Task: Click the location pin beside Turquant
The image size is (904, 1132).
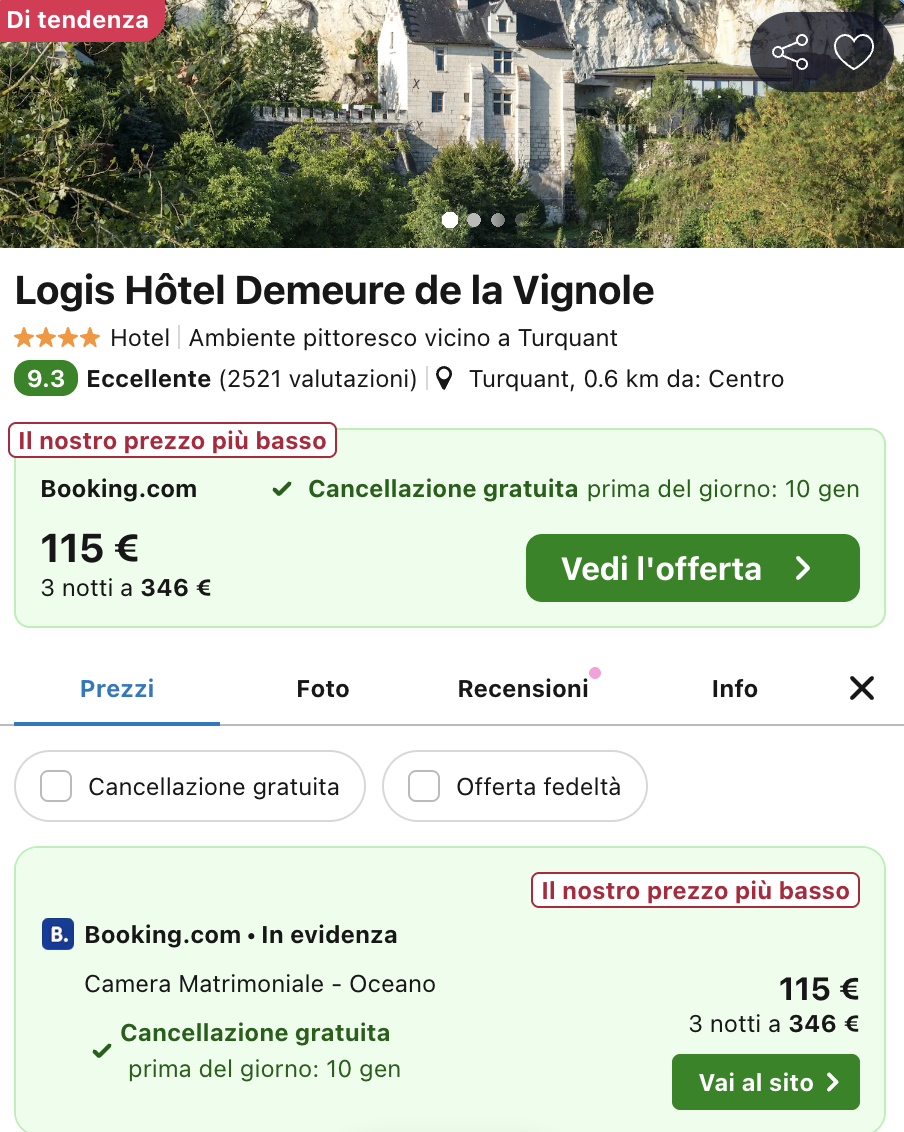Action: 443,378
